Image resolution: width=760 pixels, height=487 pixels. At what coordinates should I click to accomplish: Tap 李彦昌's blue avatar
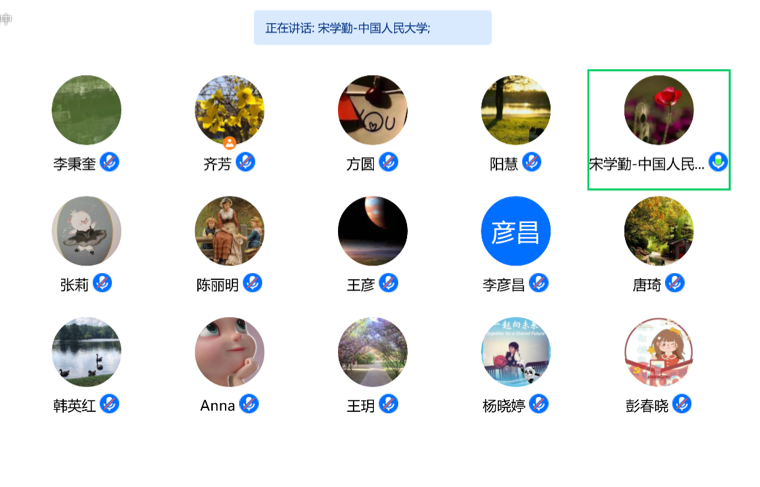(x=515, y=231)
